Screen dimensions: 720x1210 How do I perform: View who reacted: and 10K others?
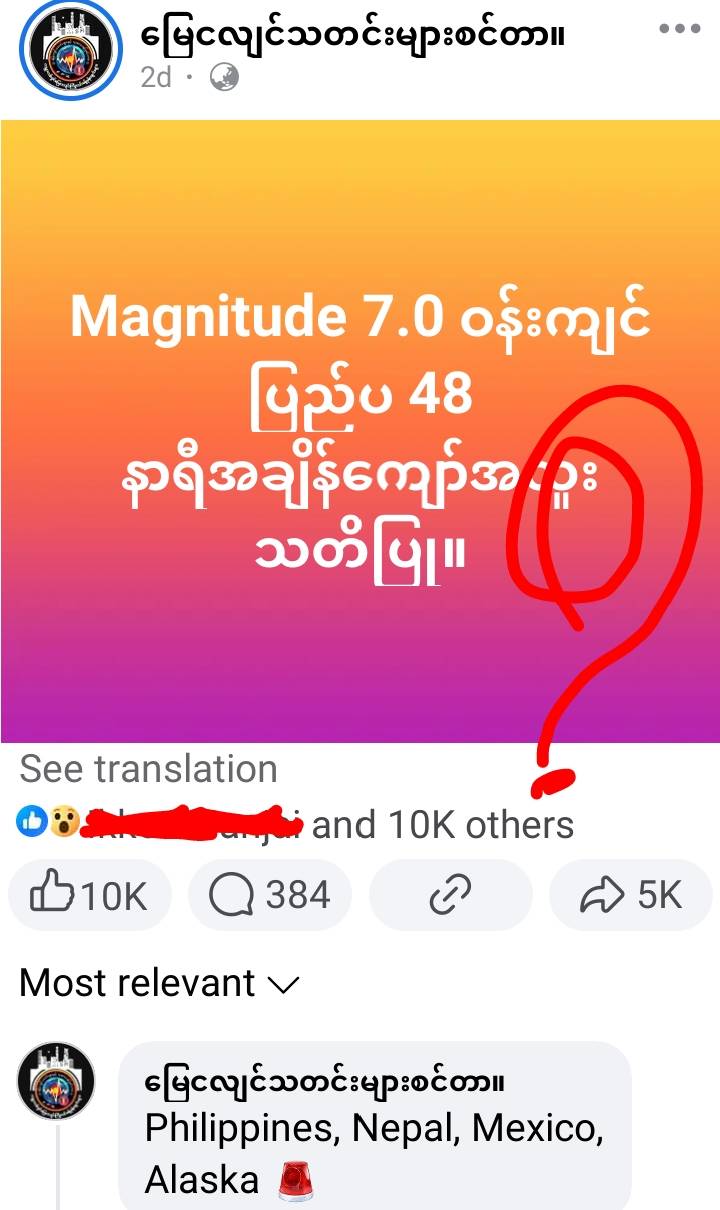(x=443, y=825)
